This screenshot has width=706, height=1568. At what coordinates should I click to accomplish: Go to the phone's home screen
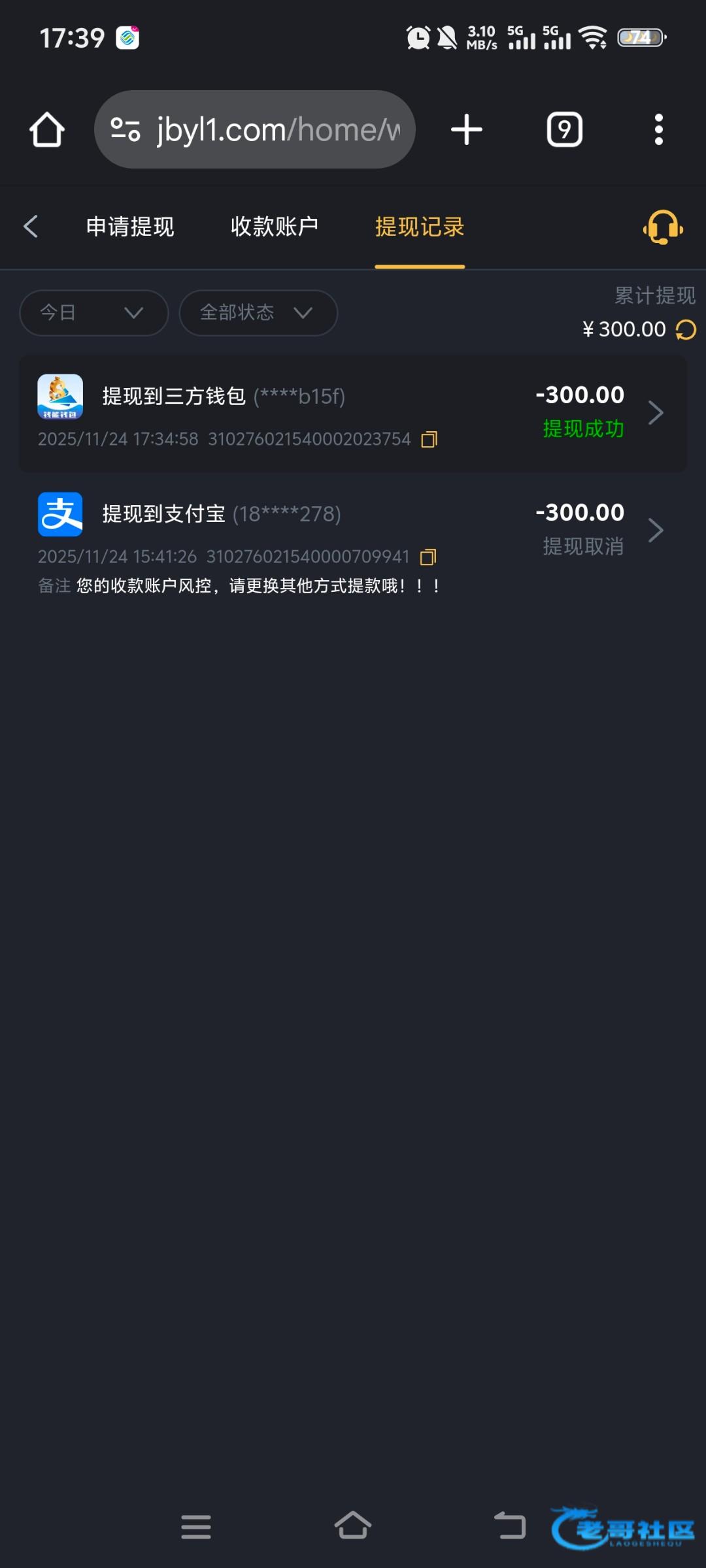[x=353, y=1526]
